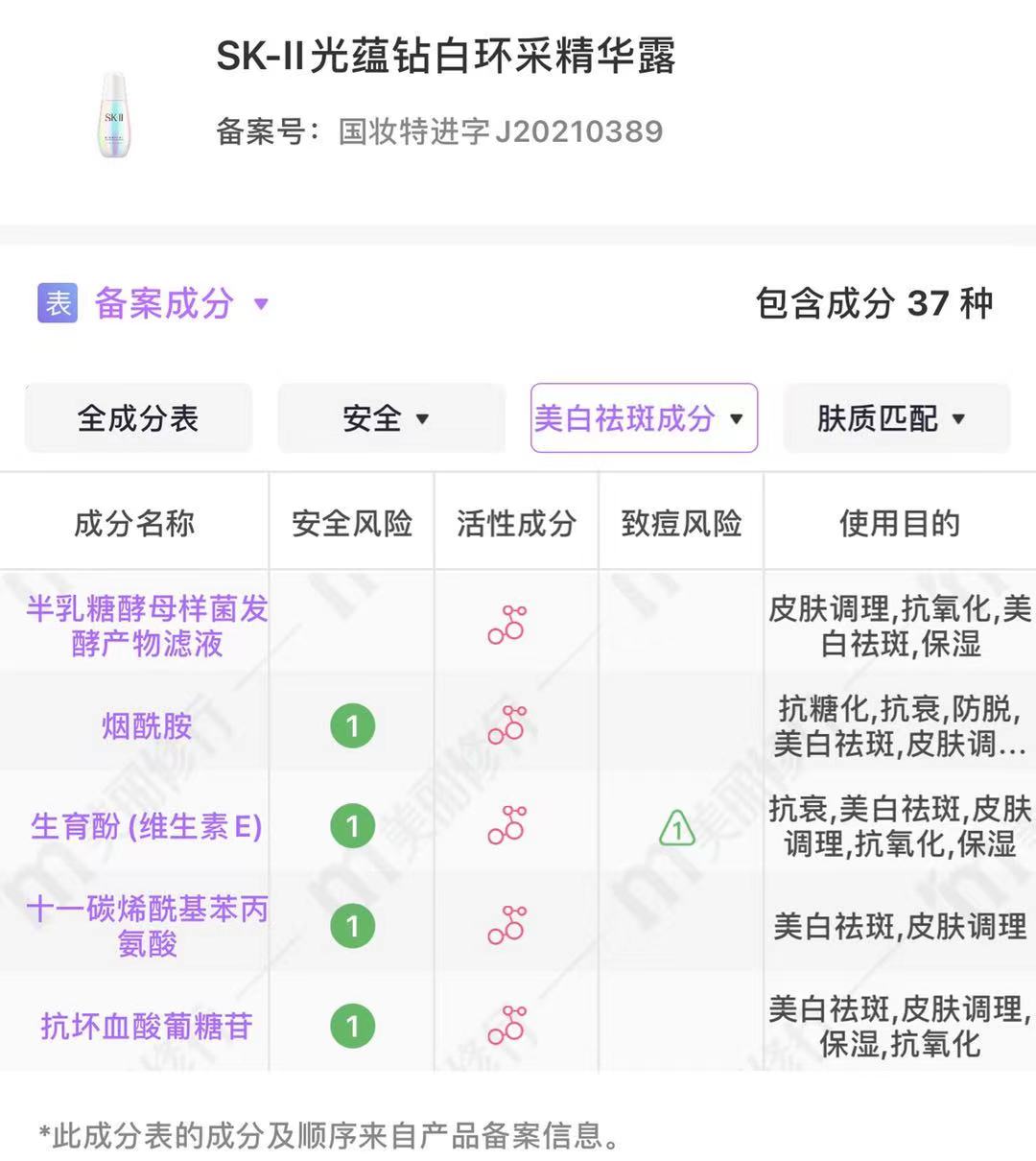
Task: Click the acne risk triangle in 生育酚 row
Action: pos(676,827)
